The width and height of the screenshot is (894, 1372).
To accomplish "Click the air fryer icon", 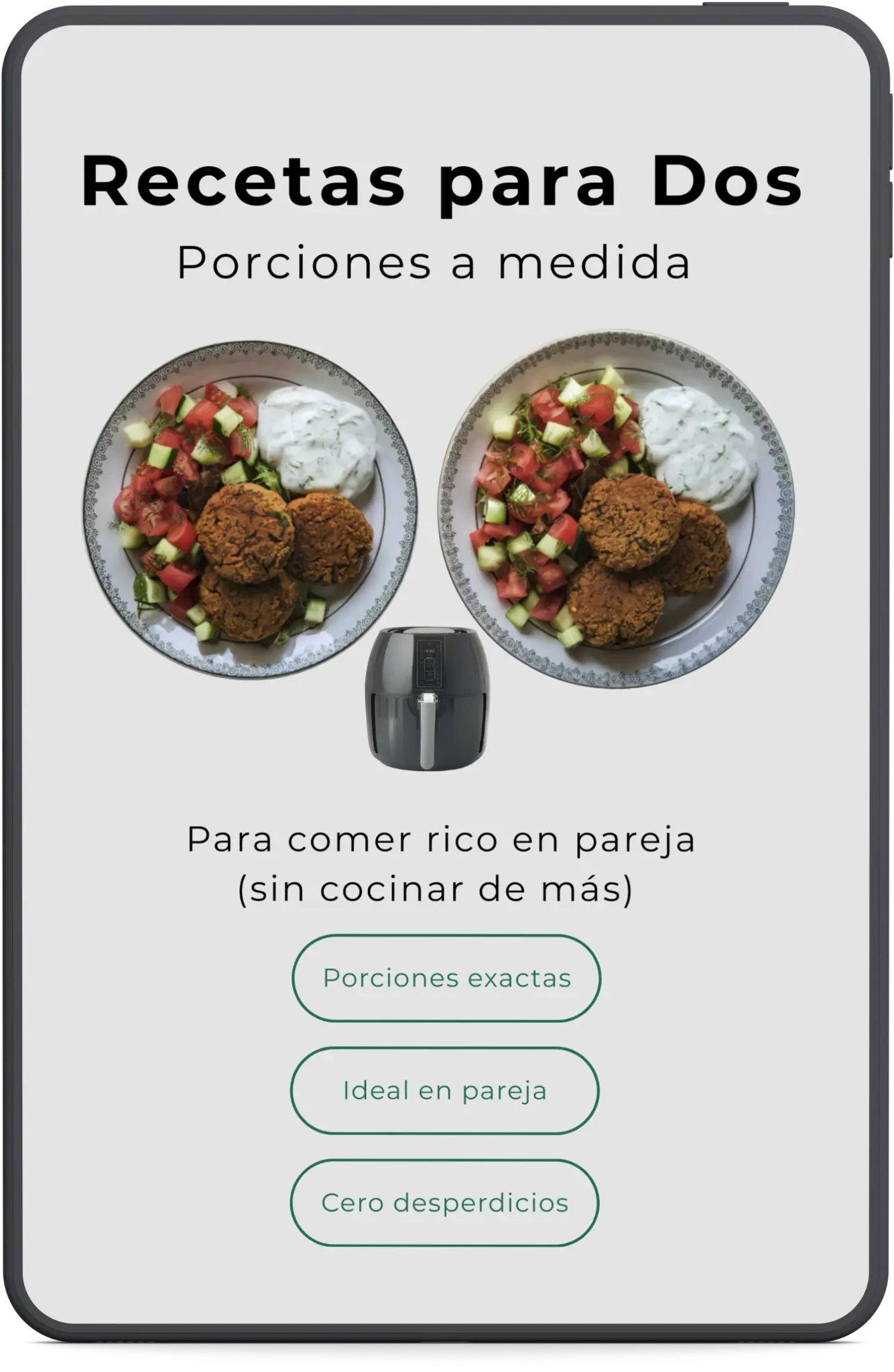I will tap(429, 697).
